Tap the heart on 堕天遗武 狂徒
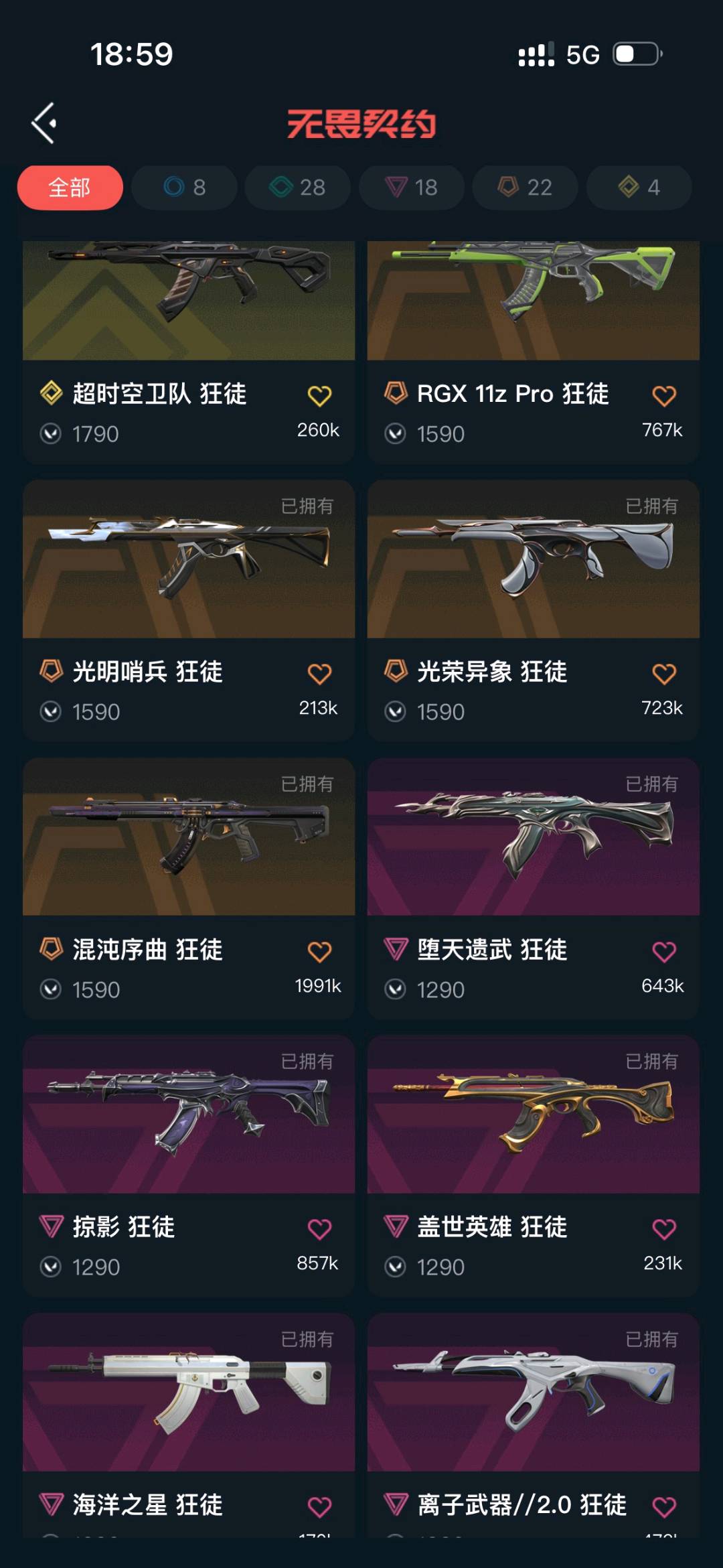The image size is (723, 1568). pyautogui.click(x=664, y=952)
